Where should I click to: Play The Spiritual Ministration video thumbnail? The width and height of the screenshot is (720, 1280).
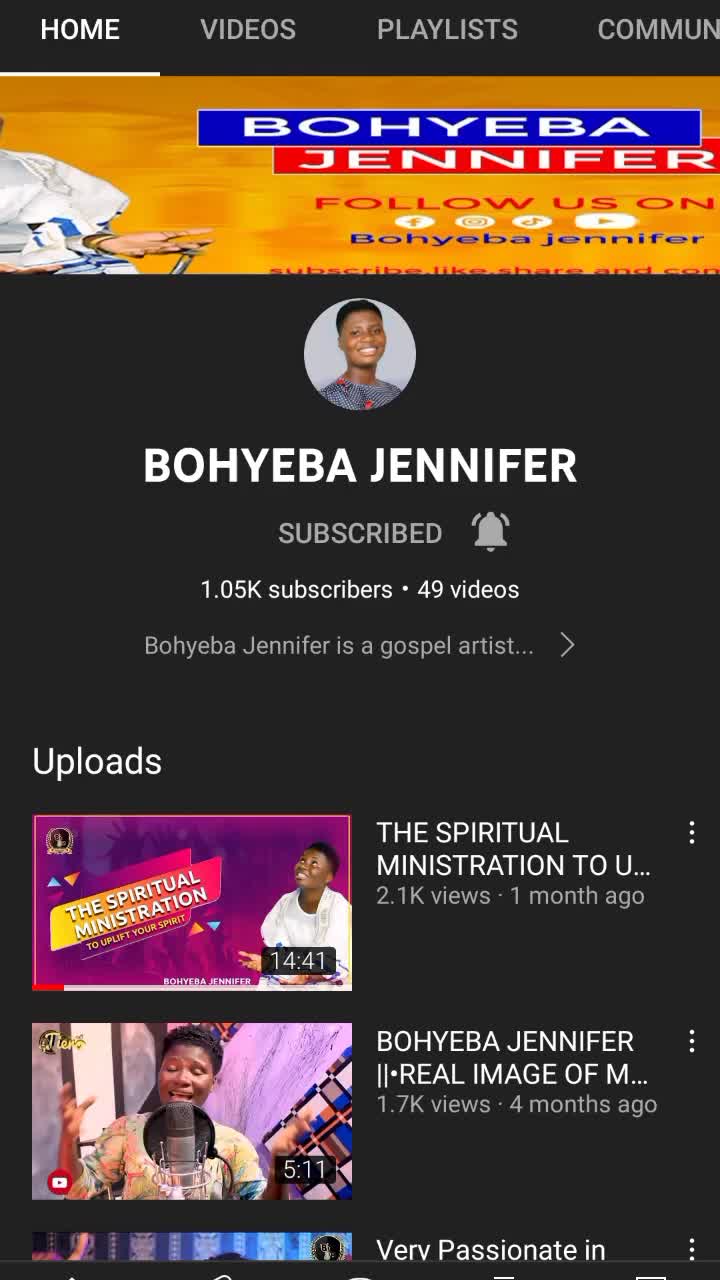click(x=192, y=902)
